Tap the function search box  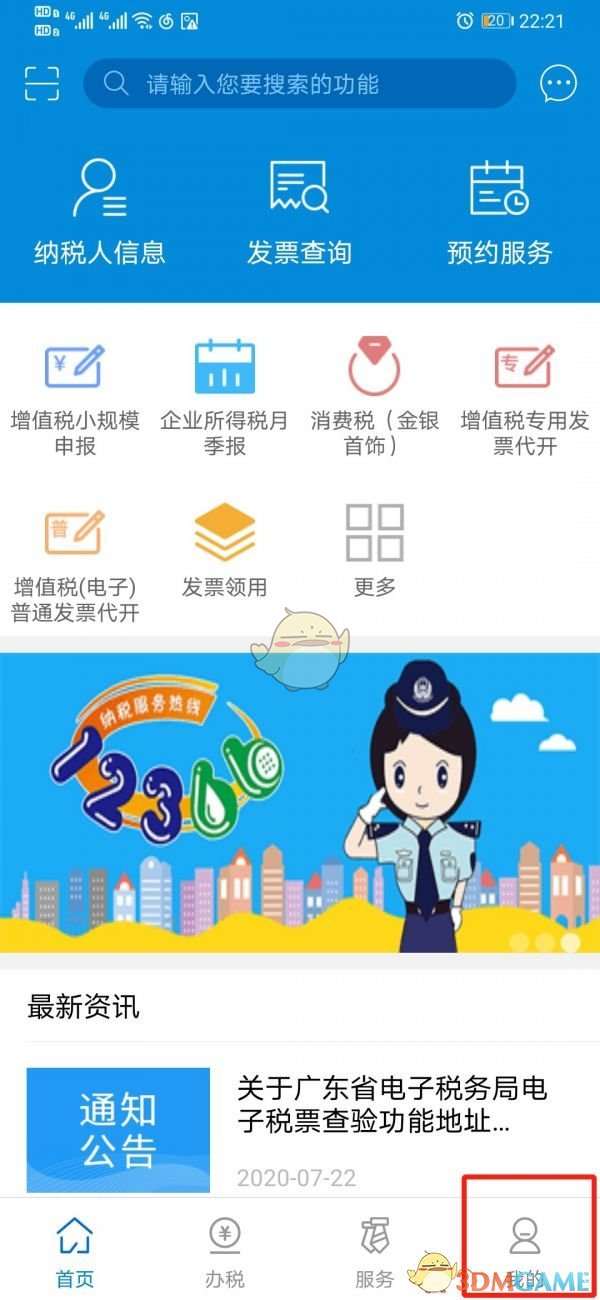point(300,84)
